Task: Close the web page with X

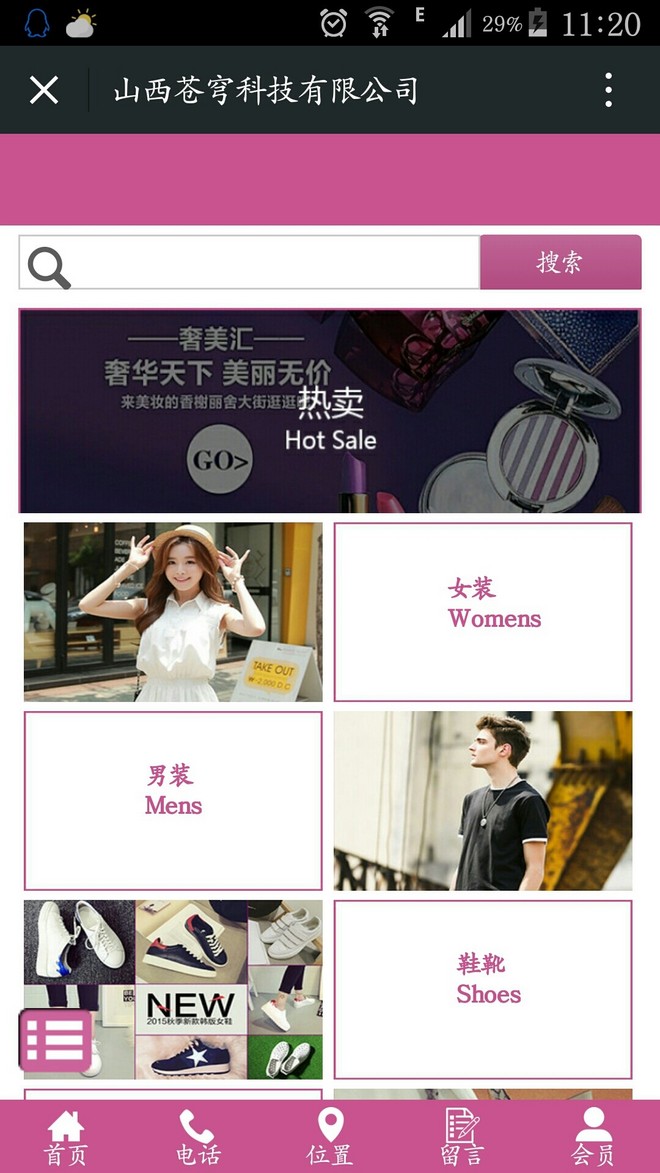Action: pos(44,90)
